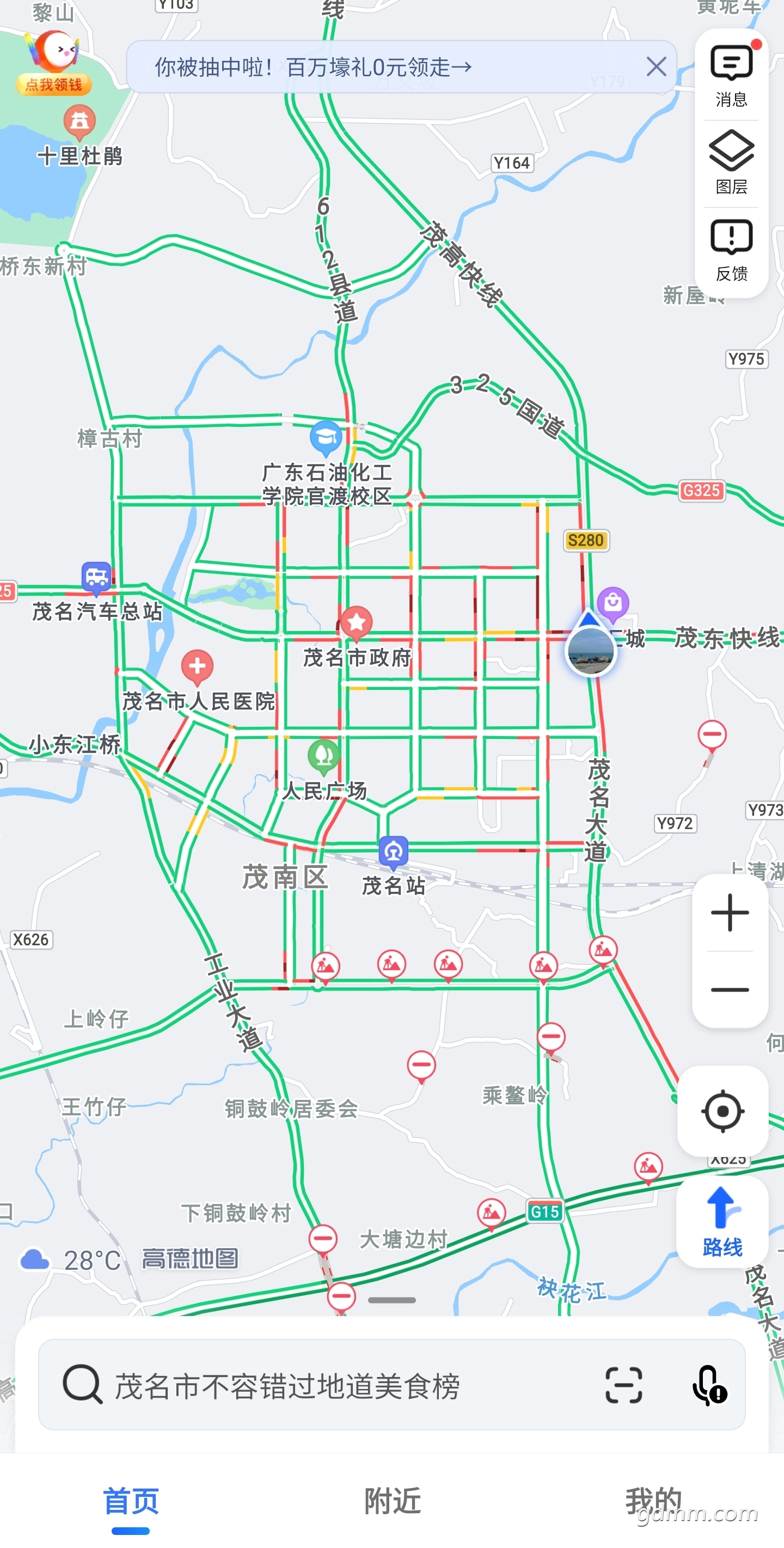Start voice search with microphone icon
The image size is (784, 1548).
[709, 1385]
